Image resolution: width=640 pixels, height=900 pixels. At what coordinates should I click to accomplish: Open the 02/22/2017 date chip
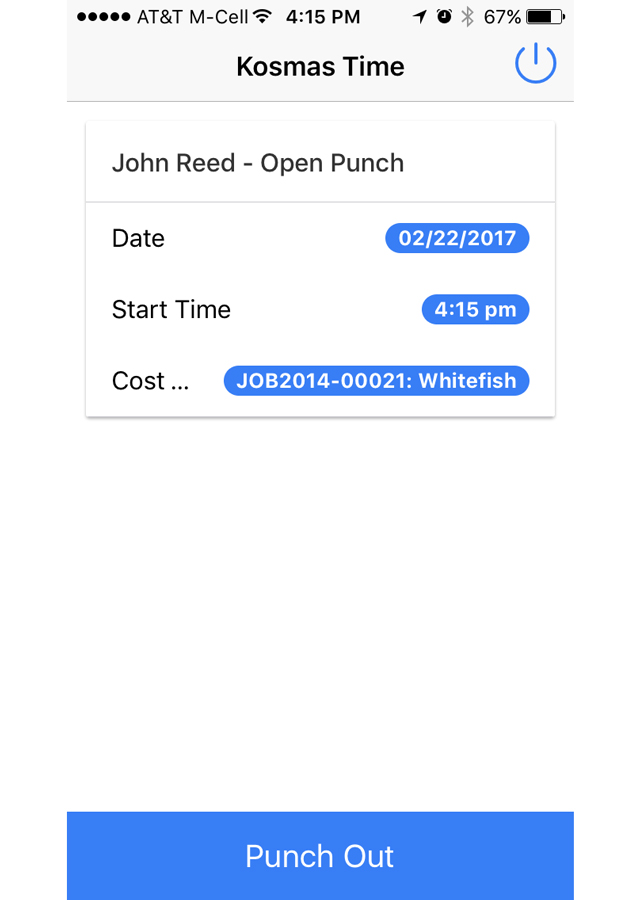(457, 238)
